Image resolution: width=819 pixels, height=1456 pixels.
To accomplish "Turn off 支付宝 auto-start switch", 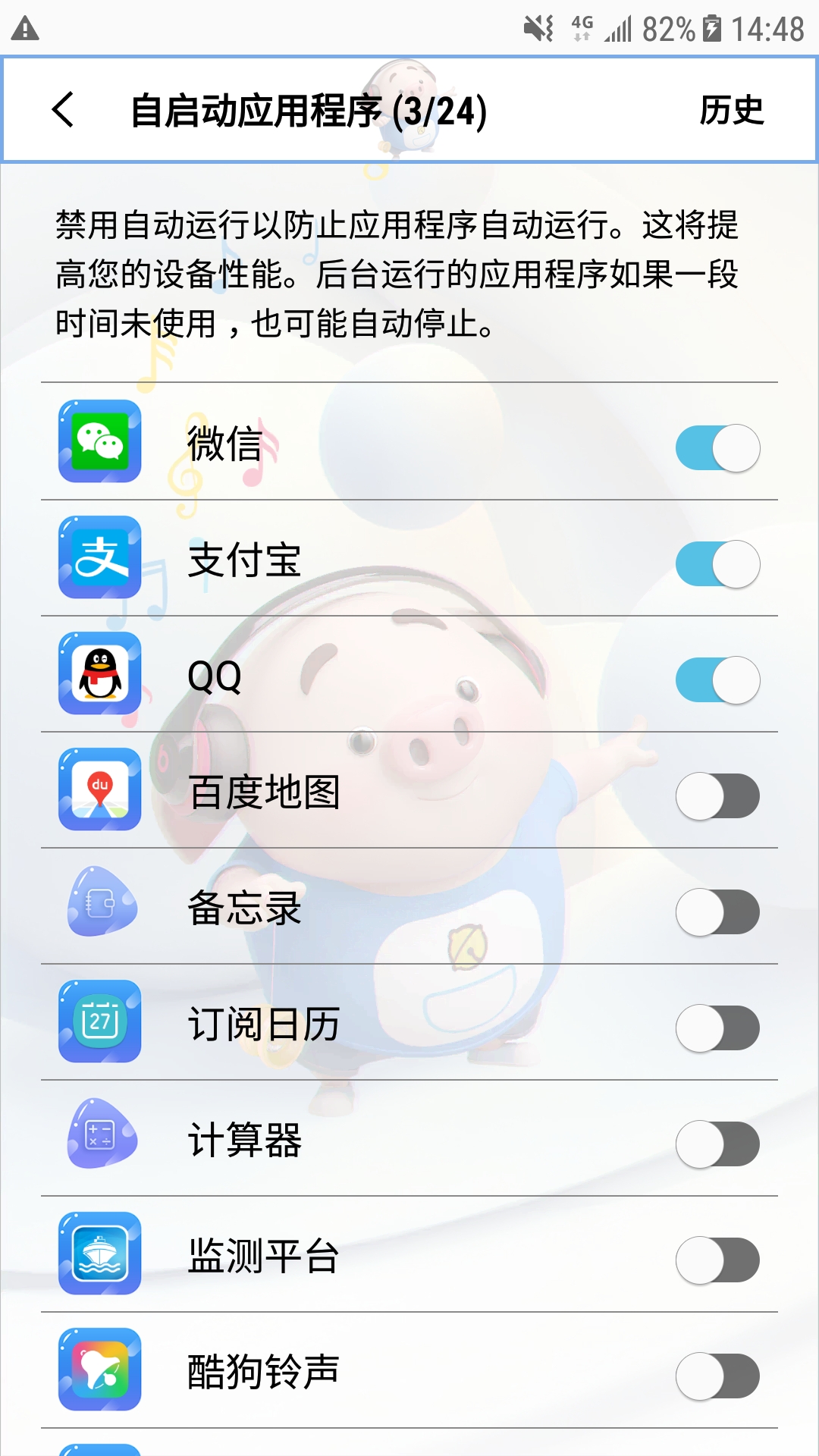I will click(717, 564).
